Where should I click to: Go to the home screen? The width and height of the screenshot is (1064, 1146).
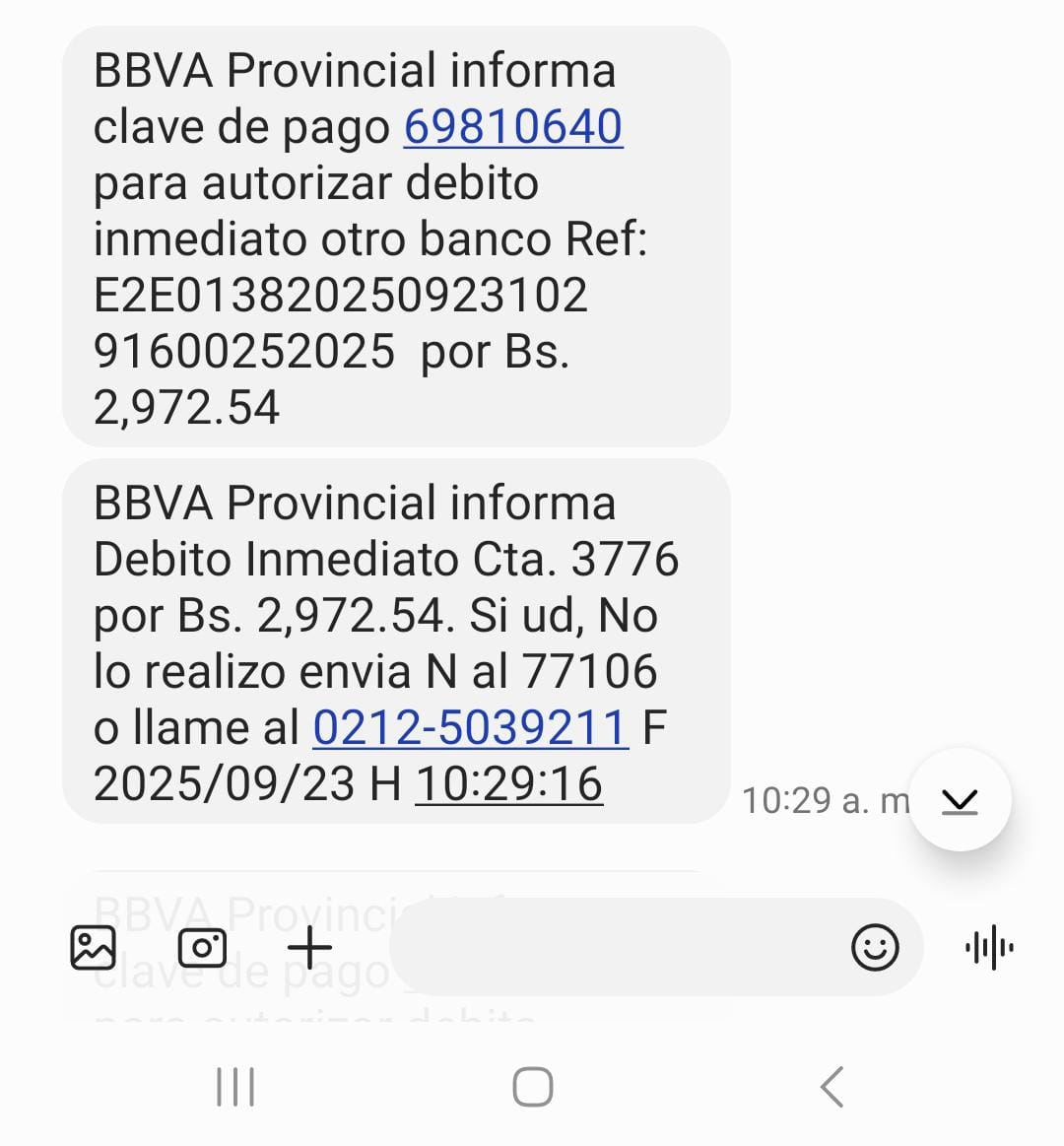tap(533, 1087)
